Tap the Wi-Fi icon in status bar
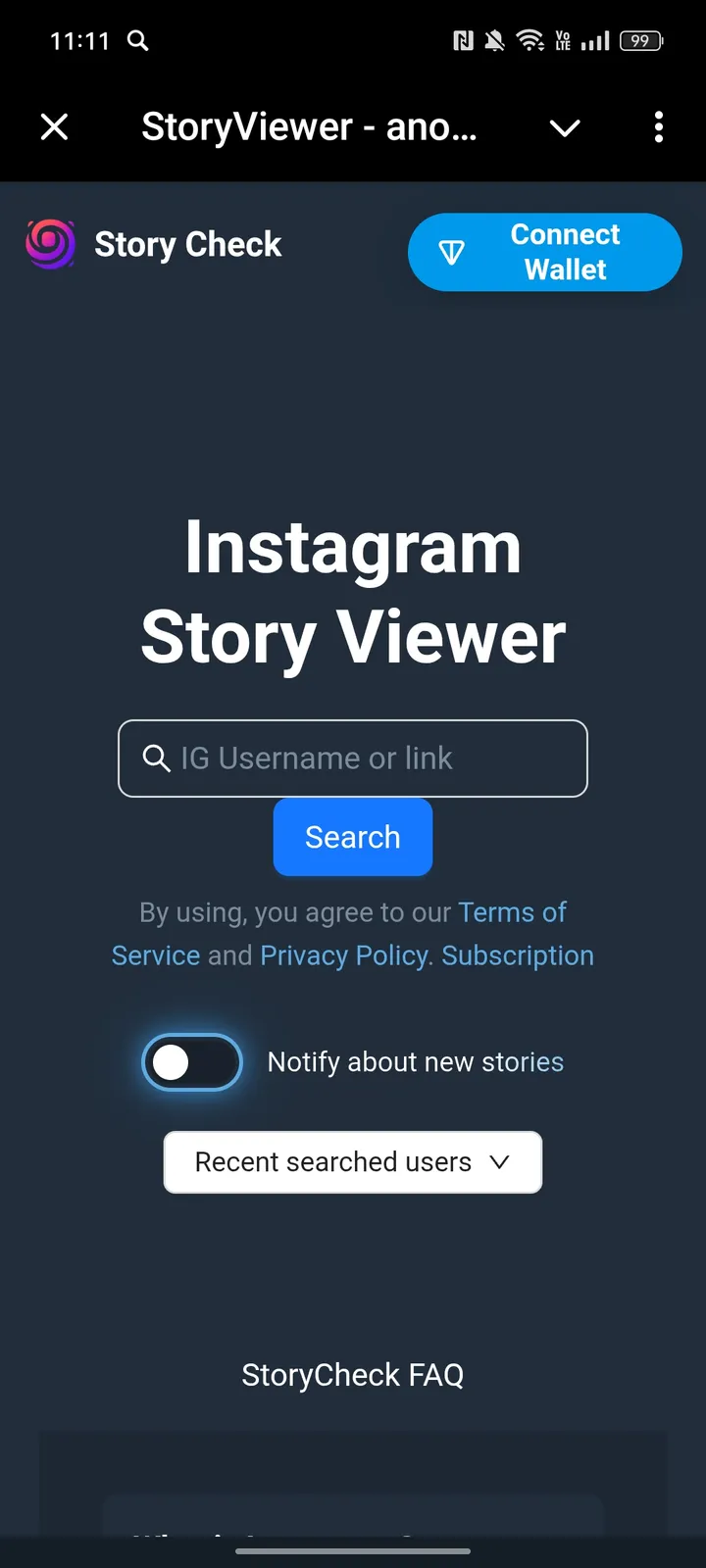 530,41
